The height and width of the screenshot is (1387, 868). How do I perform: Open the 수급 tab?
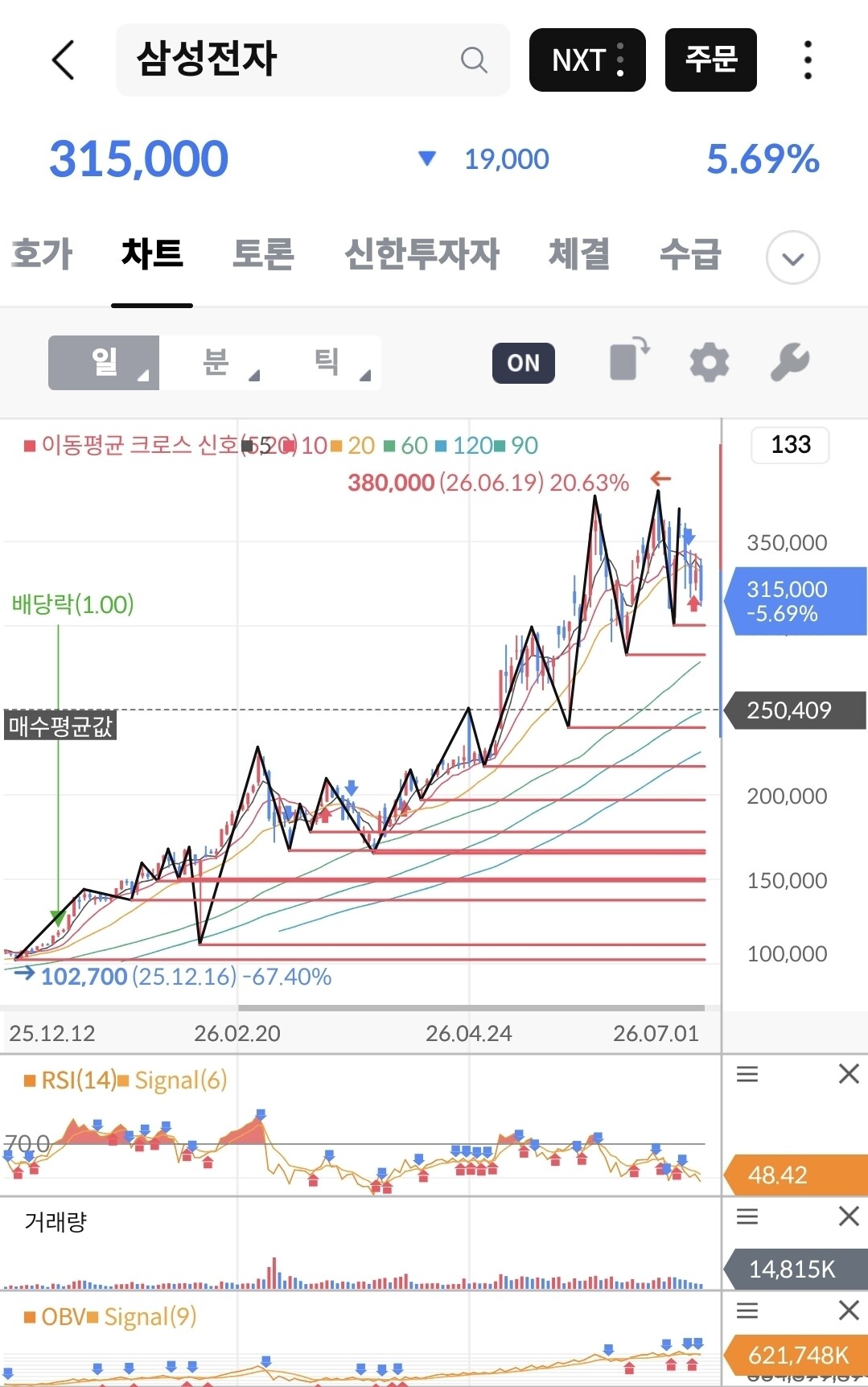pos(690,254)
